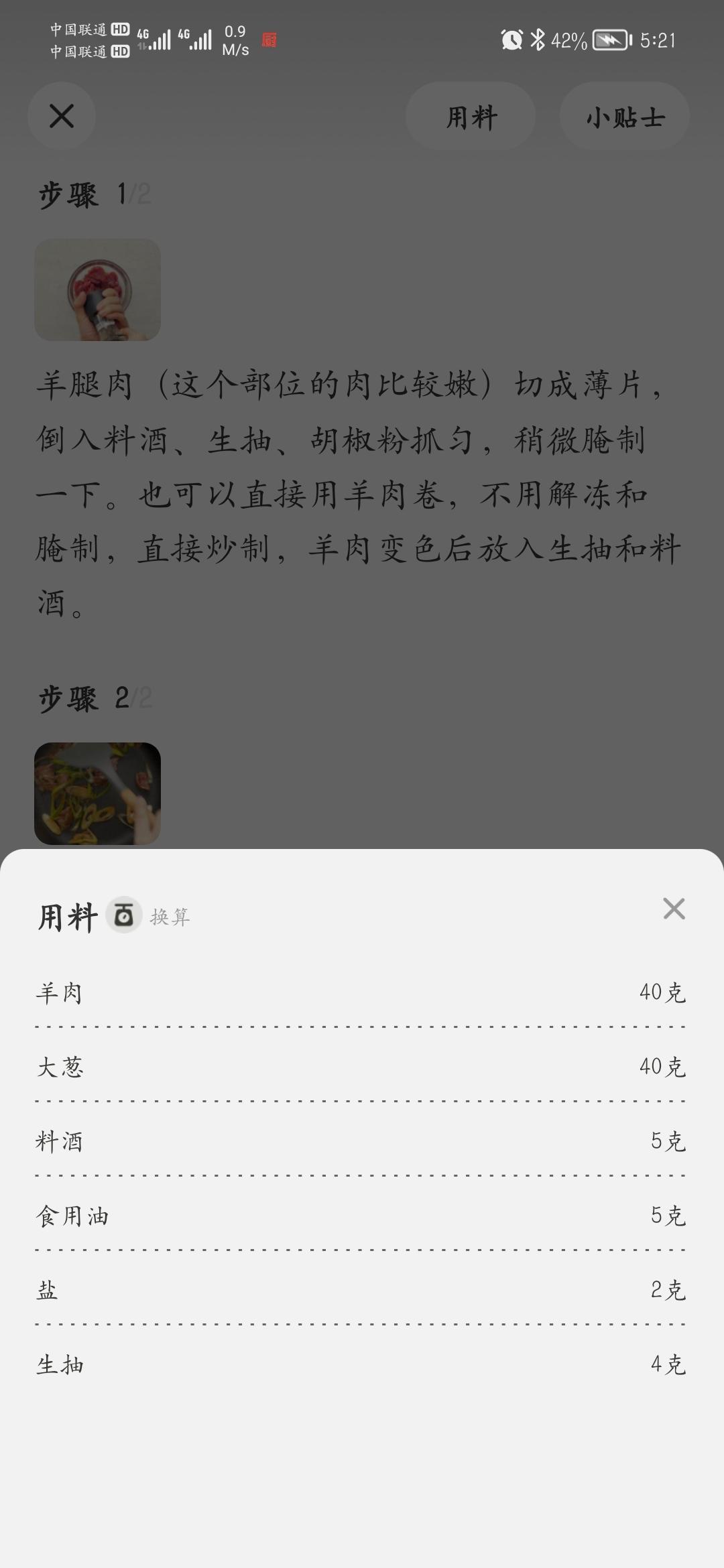
Task: Tap the red kitchen app icon in status bar
Action: click(268, 42)
